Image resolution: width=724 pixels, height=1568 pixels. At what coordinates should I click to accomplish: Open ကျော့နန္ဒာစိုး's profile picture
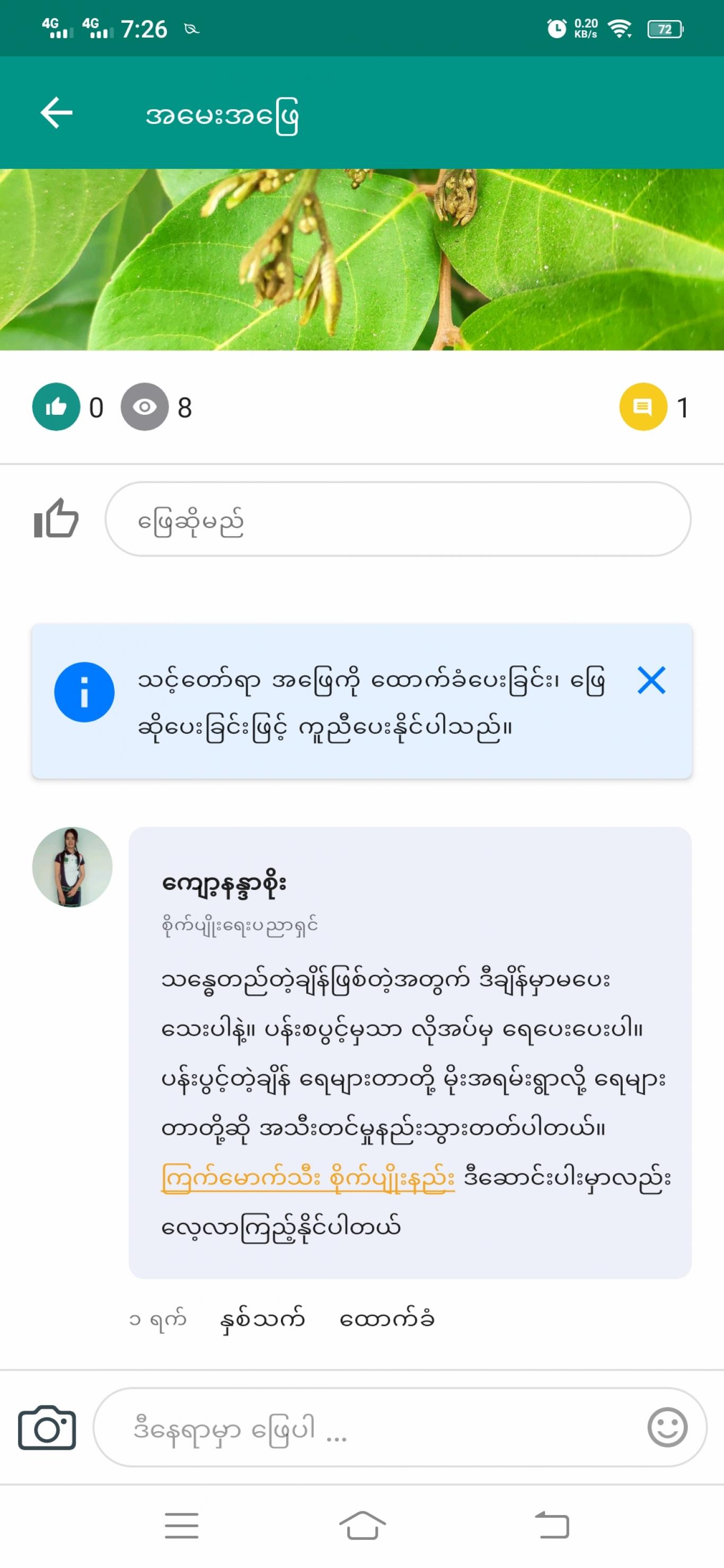click(73, 867)
